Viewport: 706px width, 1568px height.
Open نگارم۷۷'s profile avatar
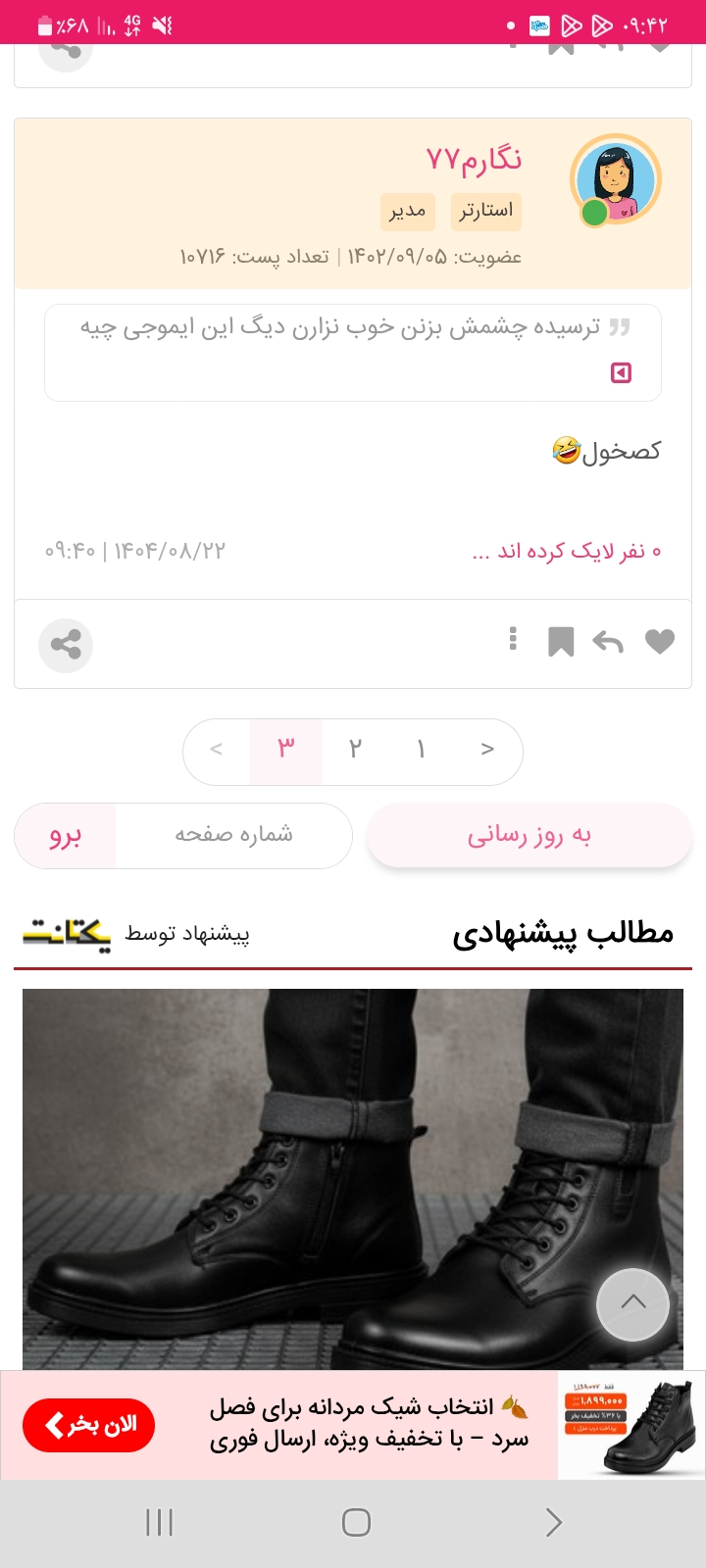point(615,180)
